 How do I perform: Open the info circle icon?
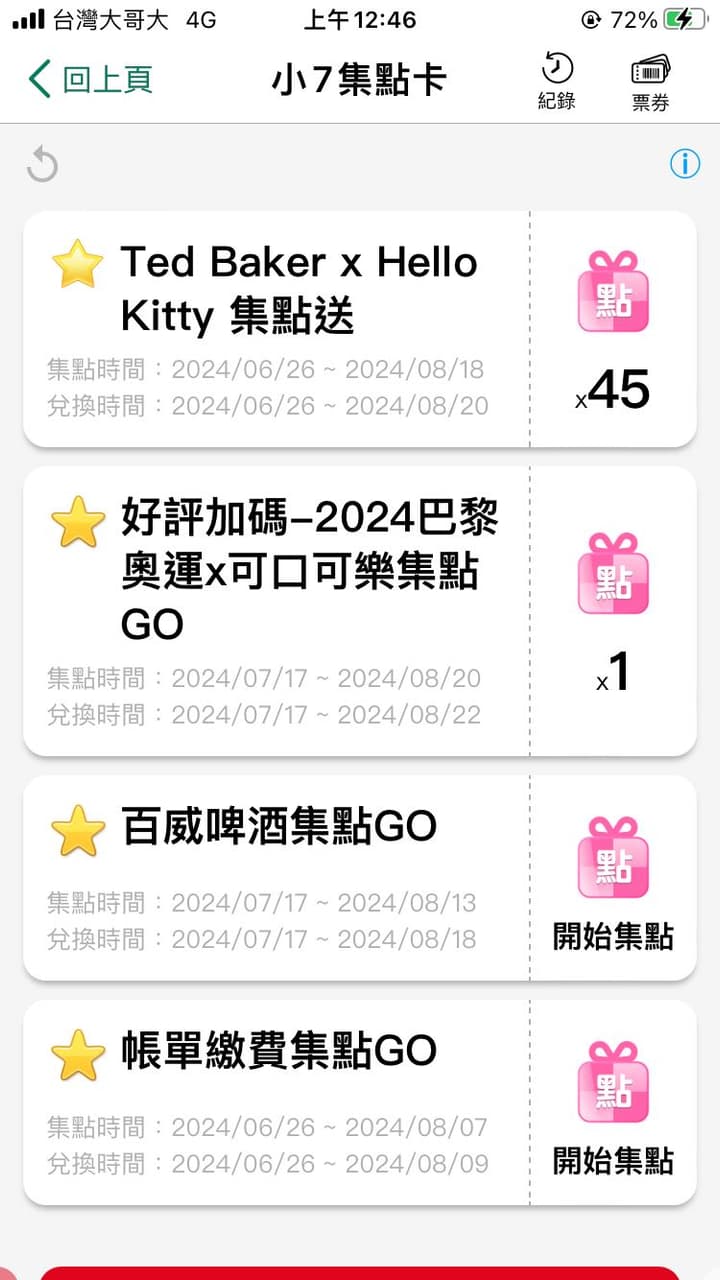click(x=684, y=164)
